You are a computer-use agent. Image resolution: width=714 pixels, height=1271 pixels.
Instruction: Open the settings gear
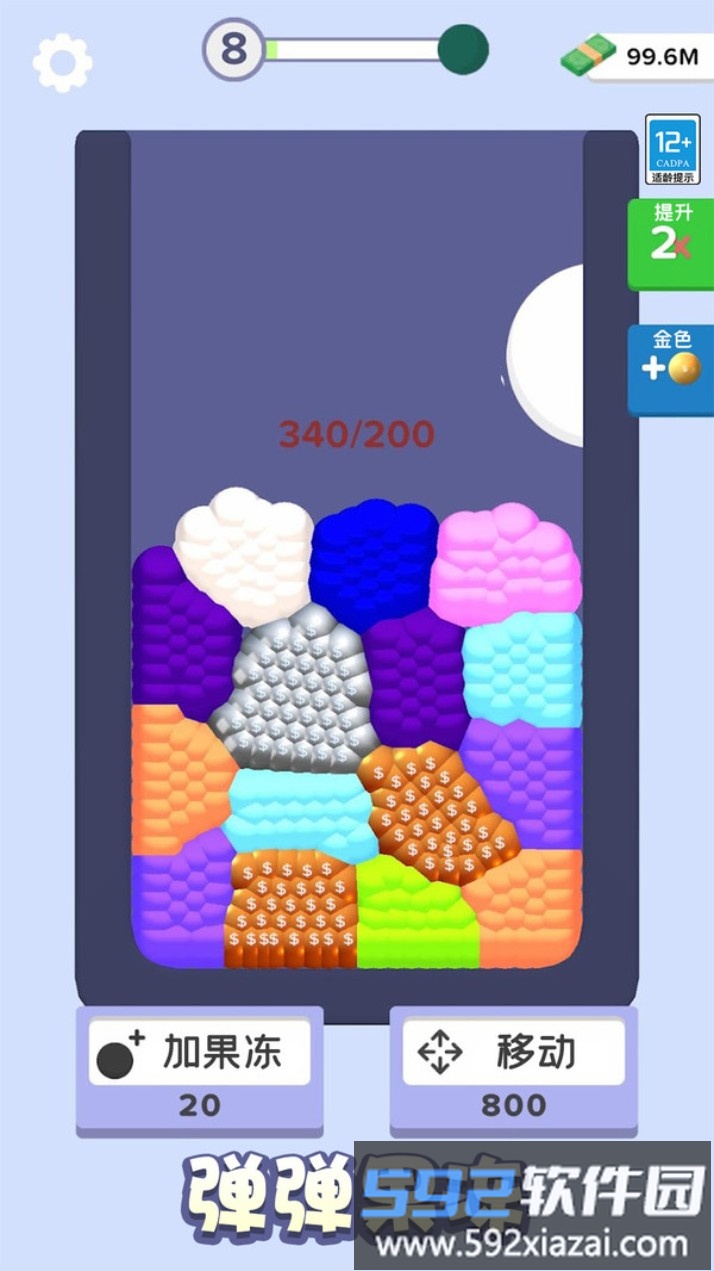(62, 63)
